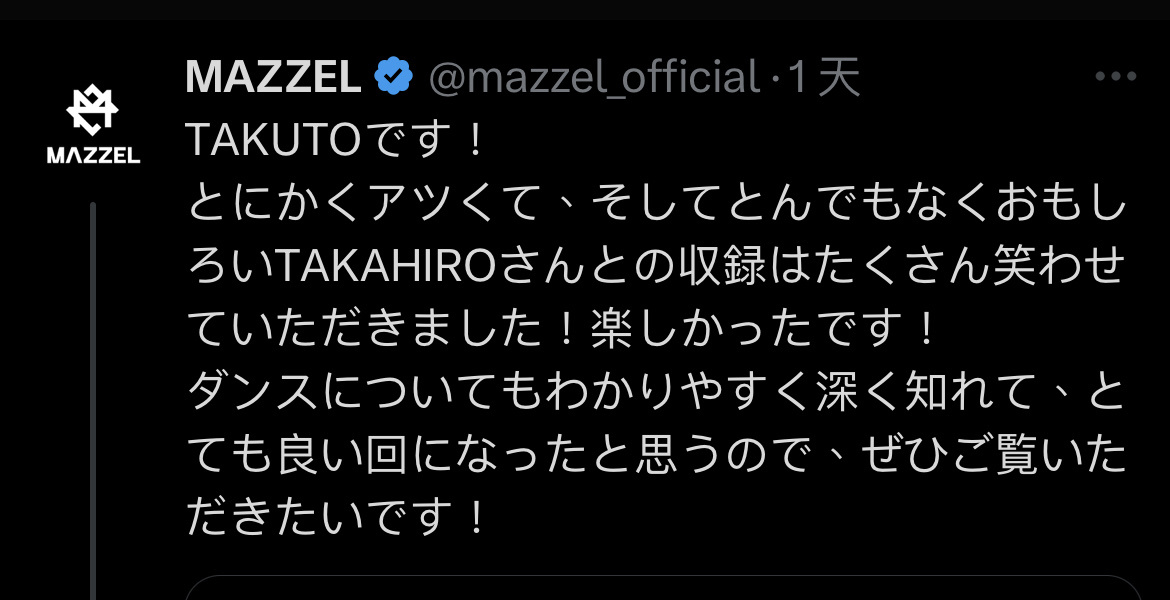Open the @mazzel_official account name link
The width and height of the screenshot is (1170, 600).
tap(594, 77)
